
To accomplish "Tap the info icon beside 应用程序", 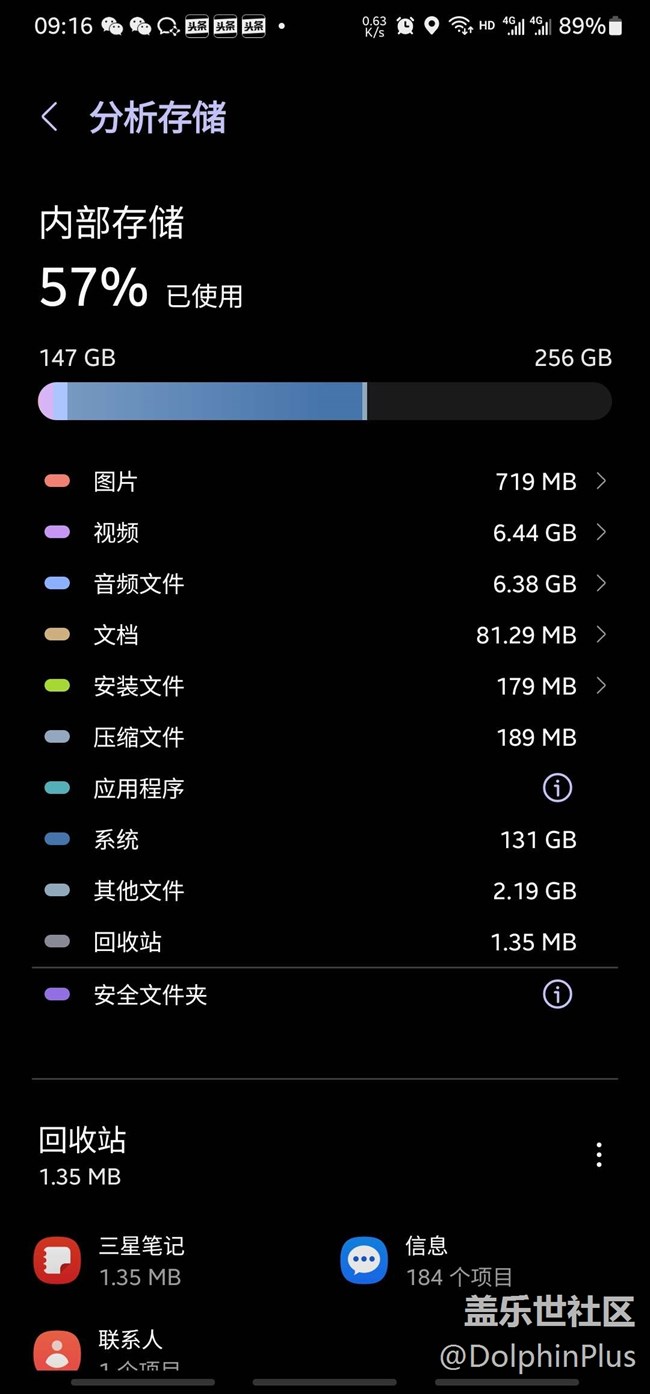I will pos(557,788).
